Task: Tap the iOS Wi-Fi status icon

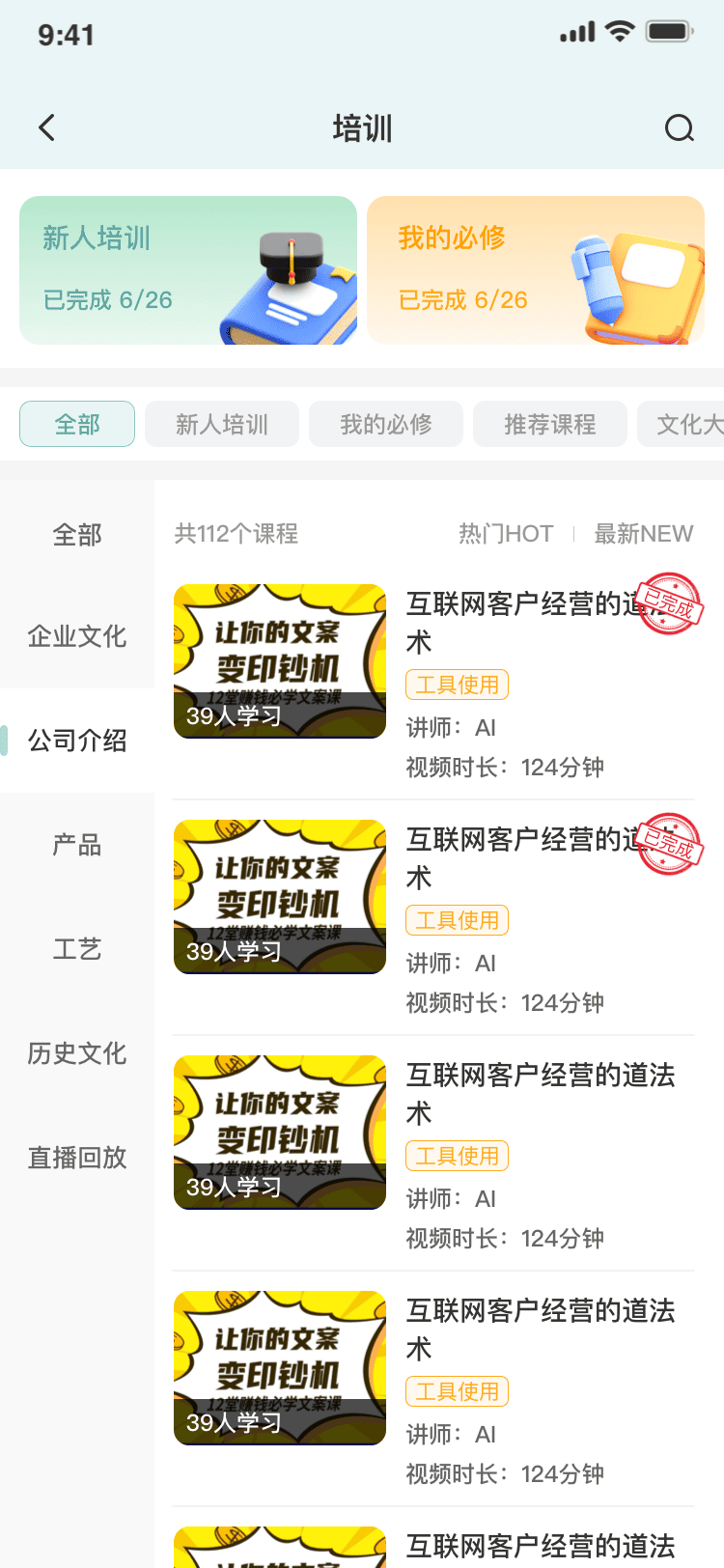Action: pos(619,31)
